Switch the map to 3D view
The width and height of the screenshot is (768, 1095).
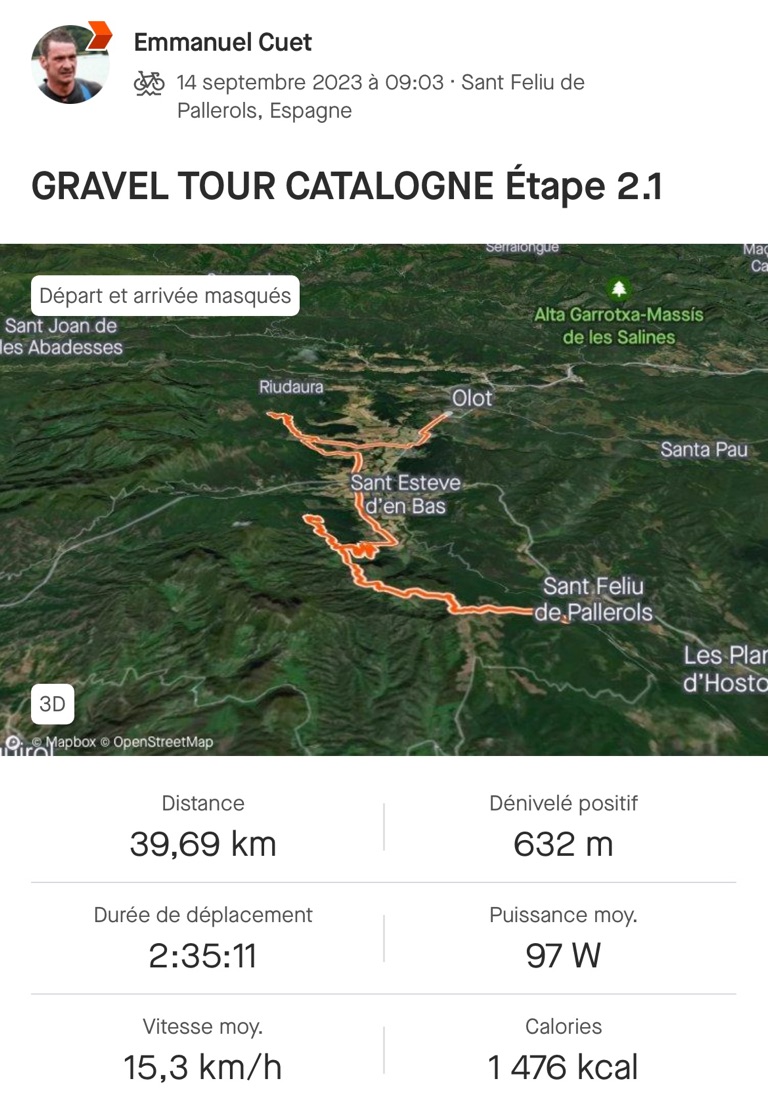click(x=52, y=704)
